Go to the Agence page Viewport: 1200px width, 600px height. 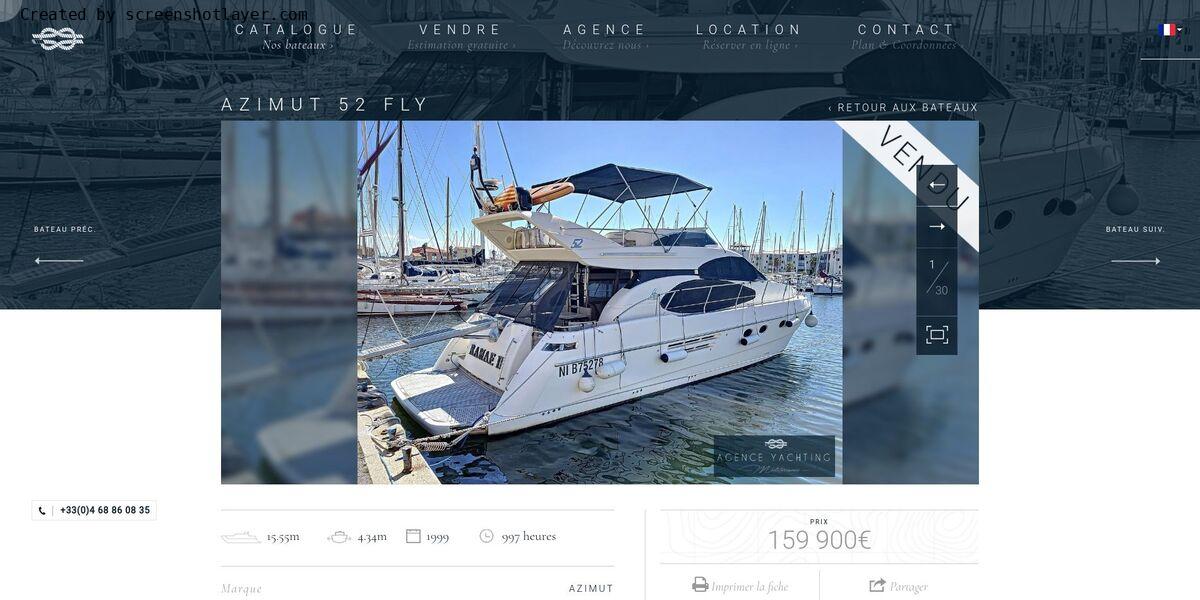click(604, 30)
